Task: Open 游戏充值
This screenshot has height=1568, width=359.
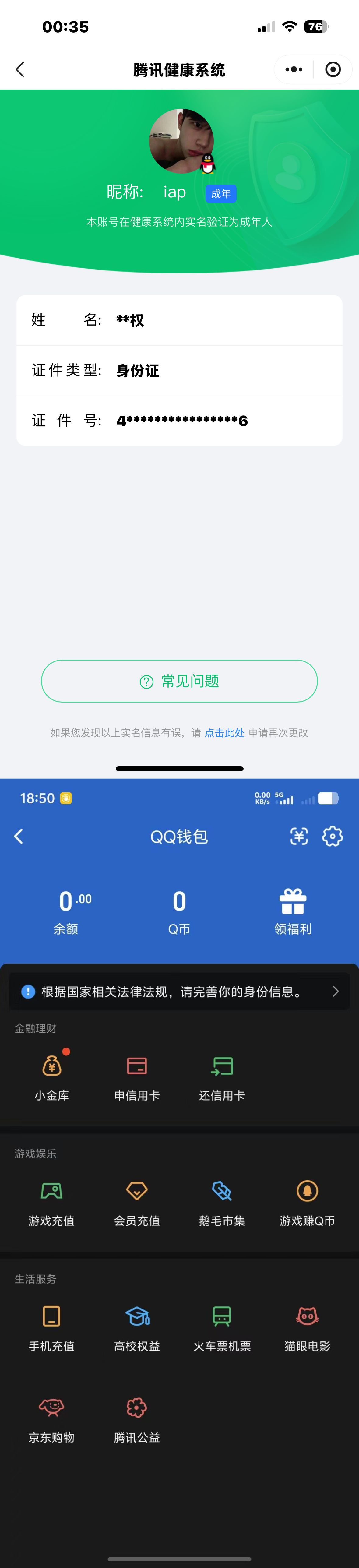Action: click(x=52, y=1202)
